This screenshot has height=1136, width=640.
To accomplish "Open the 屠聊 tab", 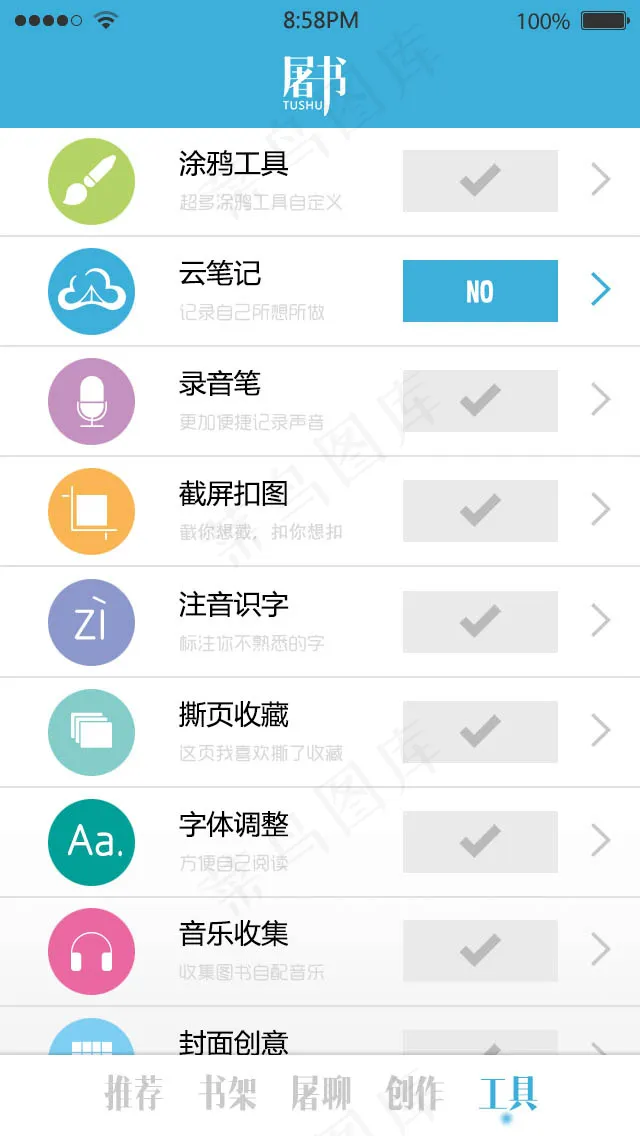I will [321, 1093].
